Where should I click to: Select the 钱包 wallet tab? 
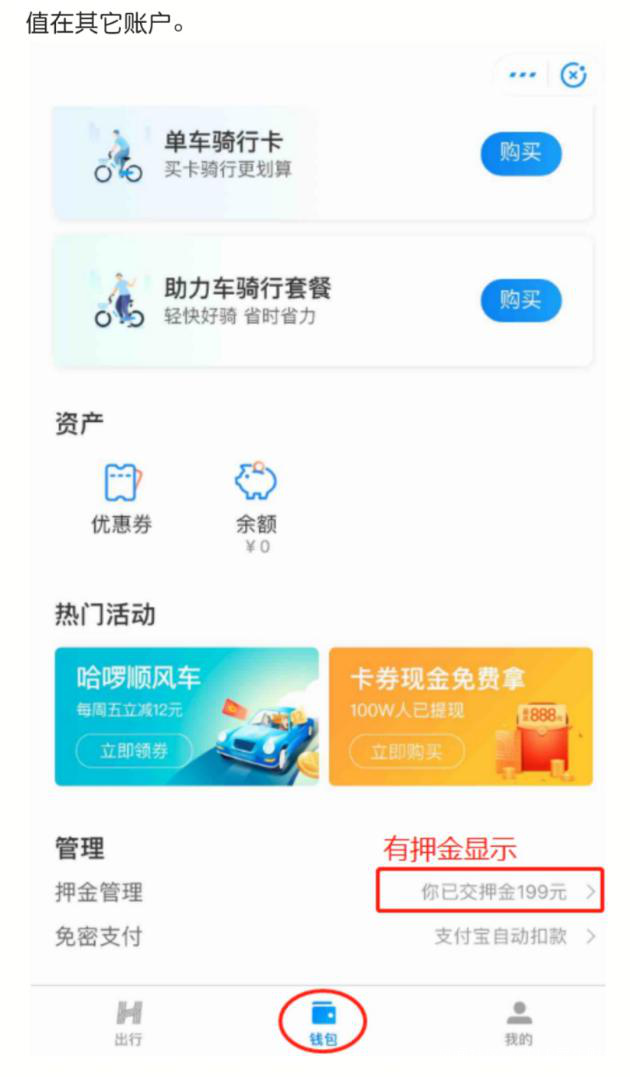323,1022
